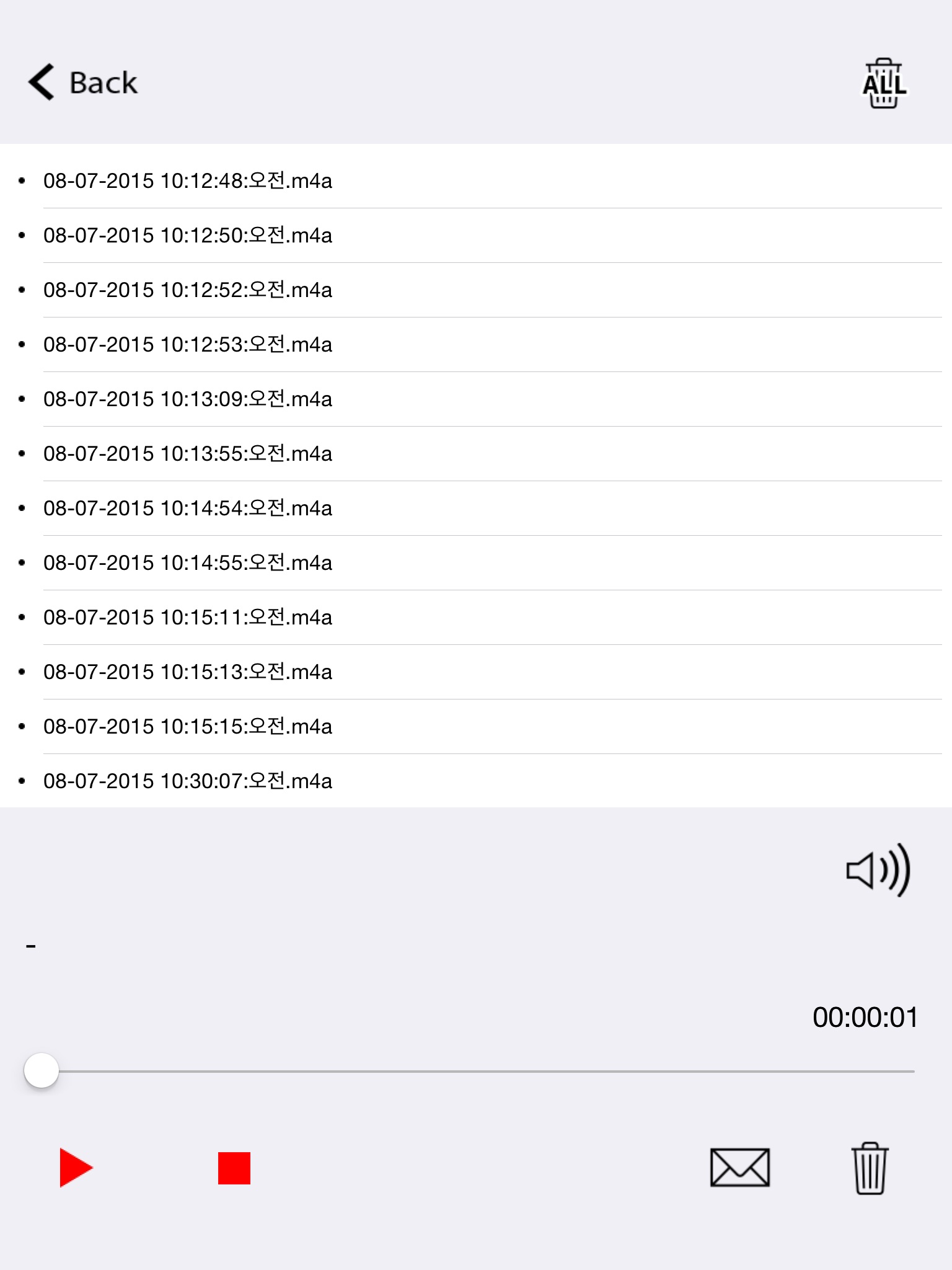Image resolution: width=952 pixels, height=1270 pixels.
Task: Delete all recordings with the ALL trash icon
Action: [x=884, y=84]
